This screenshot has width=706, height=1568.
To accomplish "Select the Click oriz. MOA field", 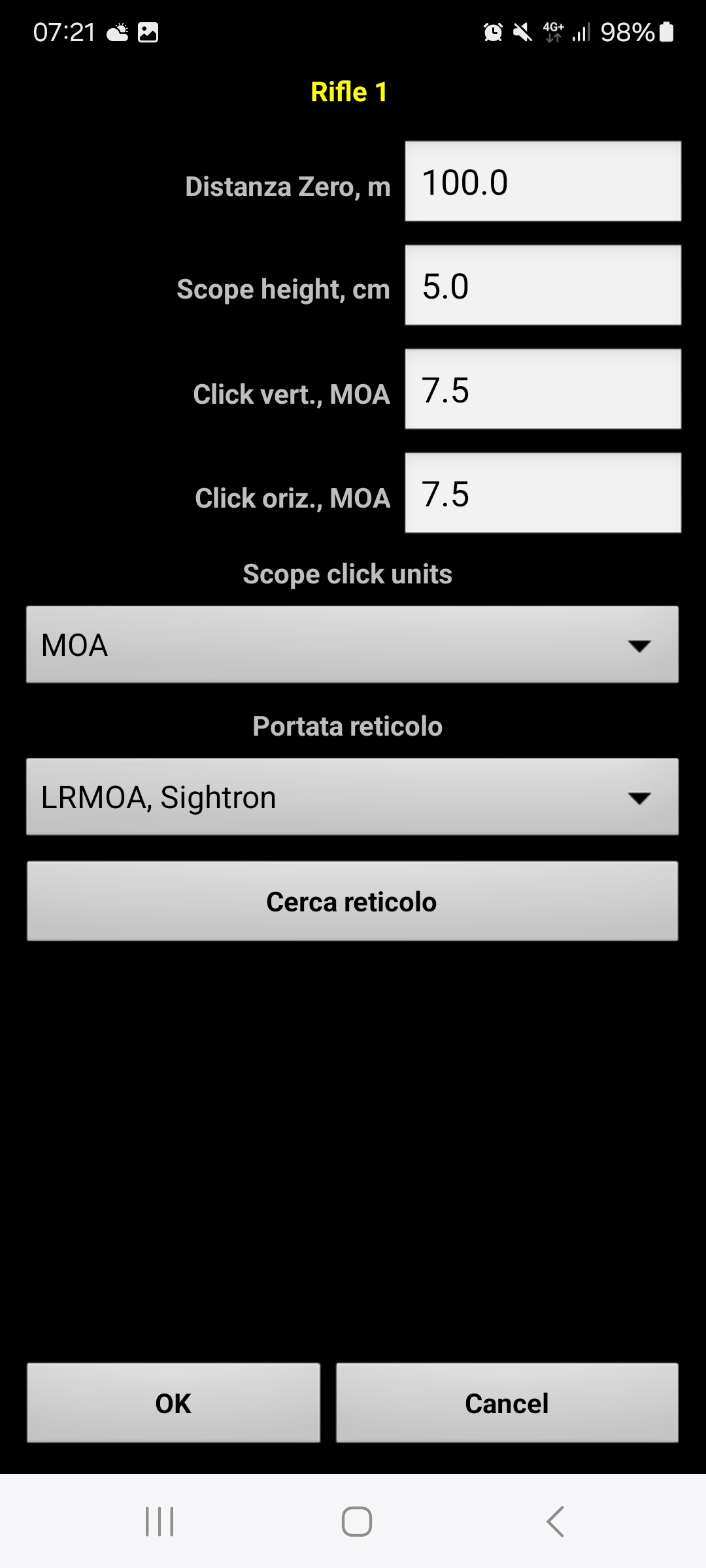I will (x=543, y=493).
